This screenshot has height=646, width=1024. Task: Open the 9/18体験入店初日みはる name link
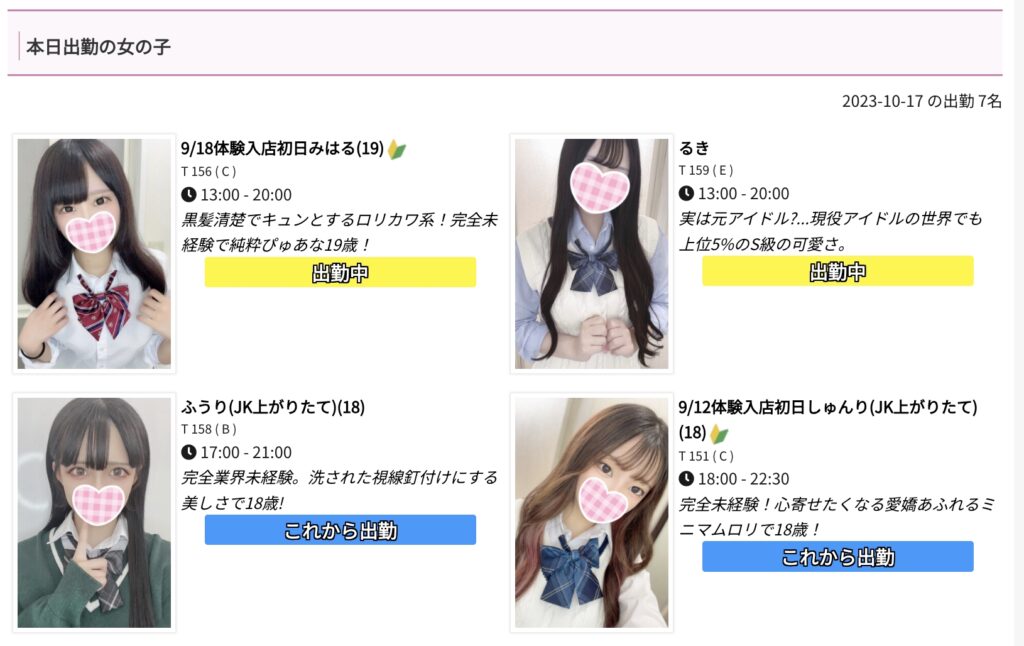coord(283,149)
